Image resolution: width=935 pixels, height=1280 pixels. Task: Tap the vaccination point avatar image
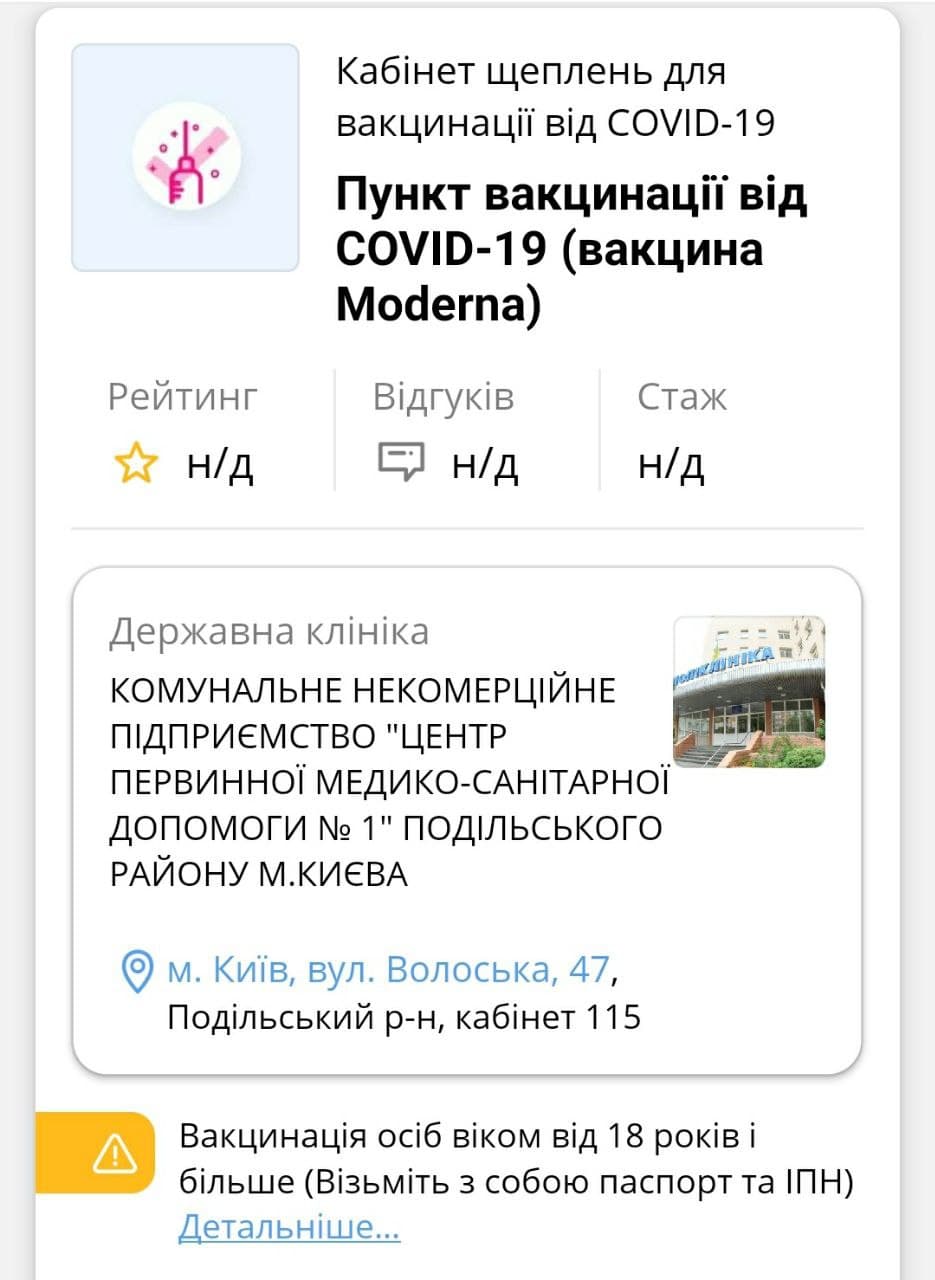(x=186, y=157)
